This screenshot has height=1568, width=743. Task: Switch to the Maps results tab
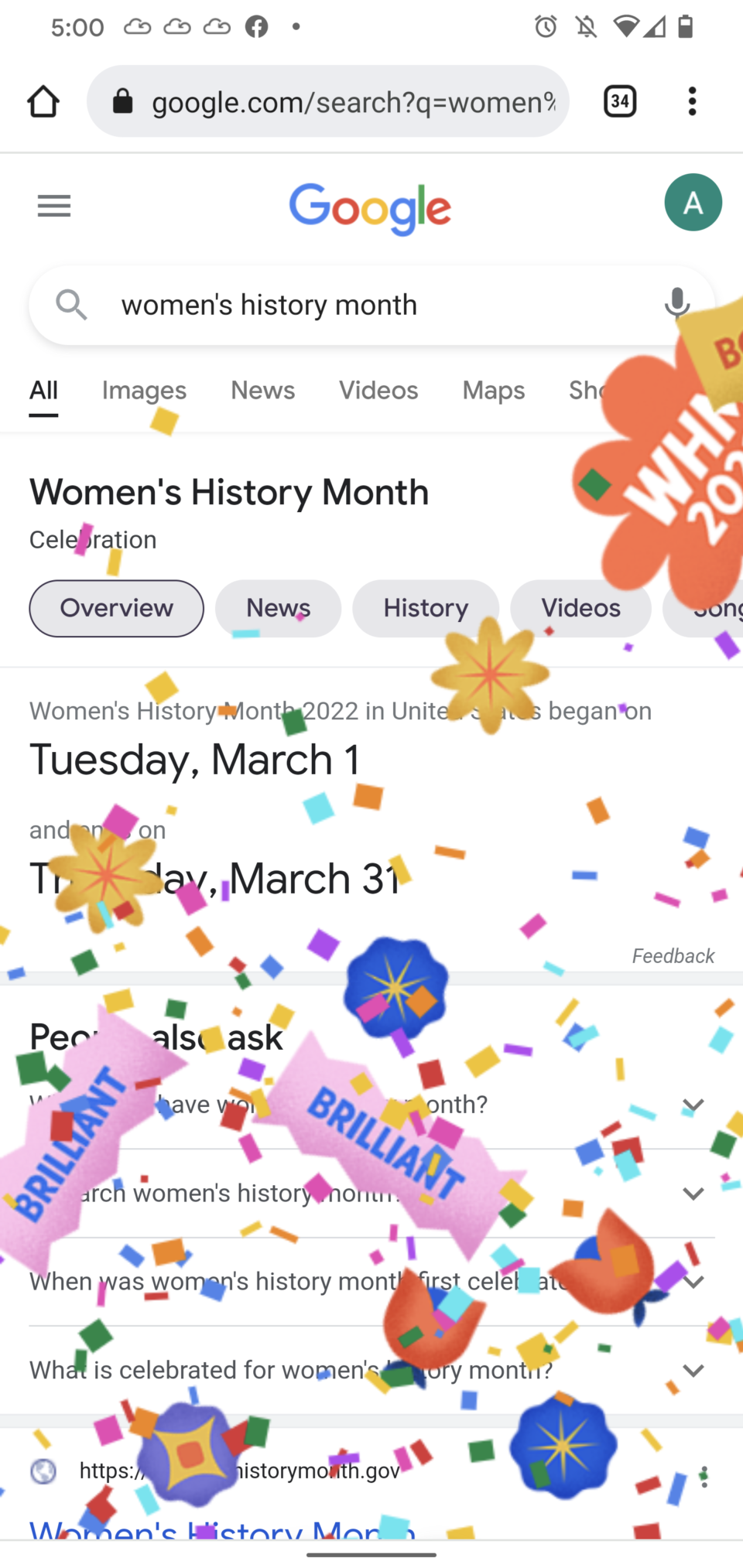coord(493,391)
